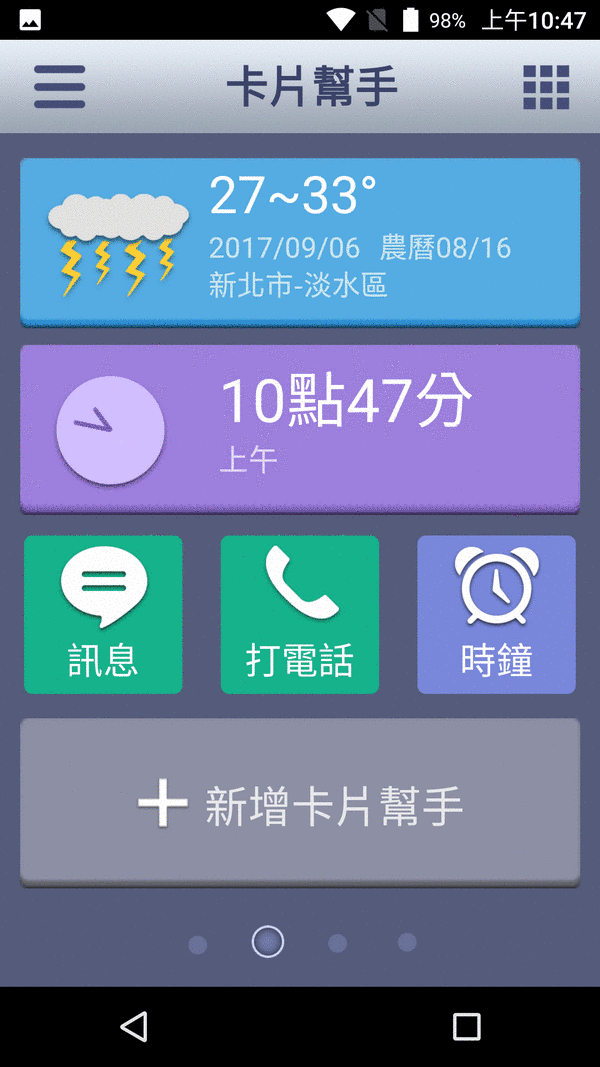Open the hamburger menu
The width and height of the screenshot is (600, 1067).
59,87
